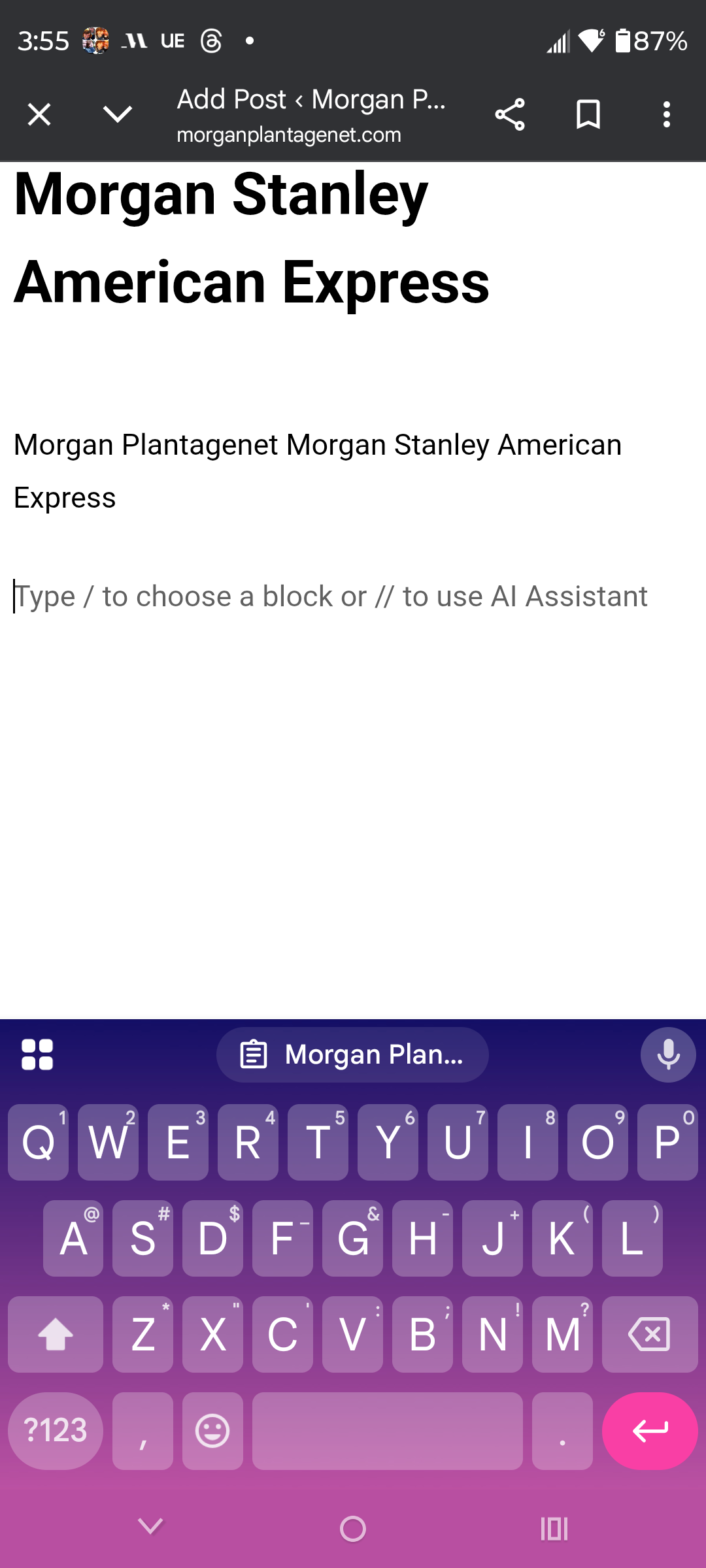This screenshot has height=1568, width=706.
Task: Tap the block placeholder text field
Action: (329, 595)
